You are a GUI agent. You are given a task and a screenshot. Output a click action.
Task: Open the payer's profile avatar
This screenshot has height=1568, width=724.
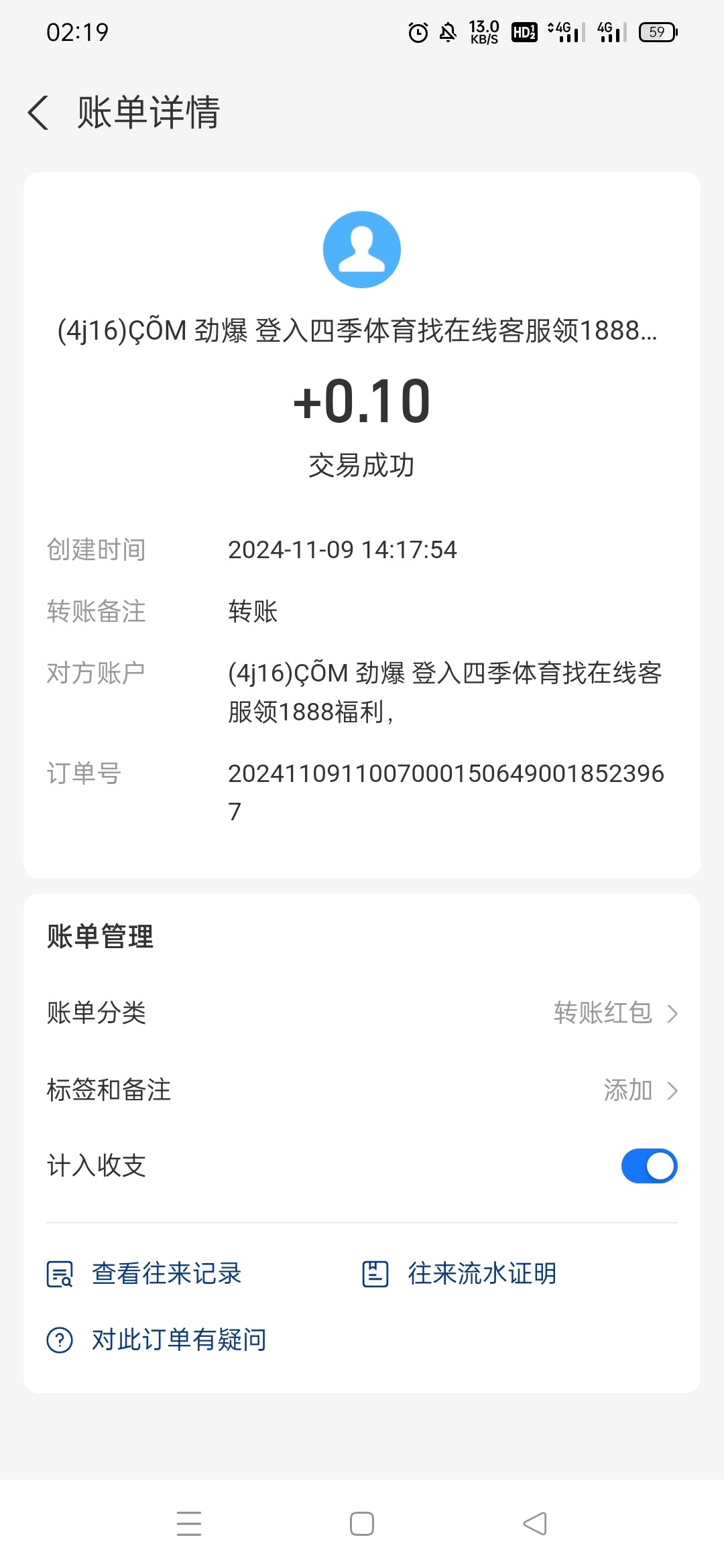pyautogui.click(x=362, y=249)
